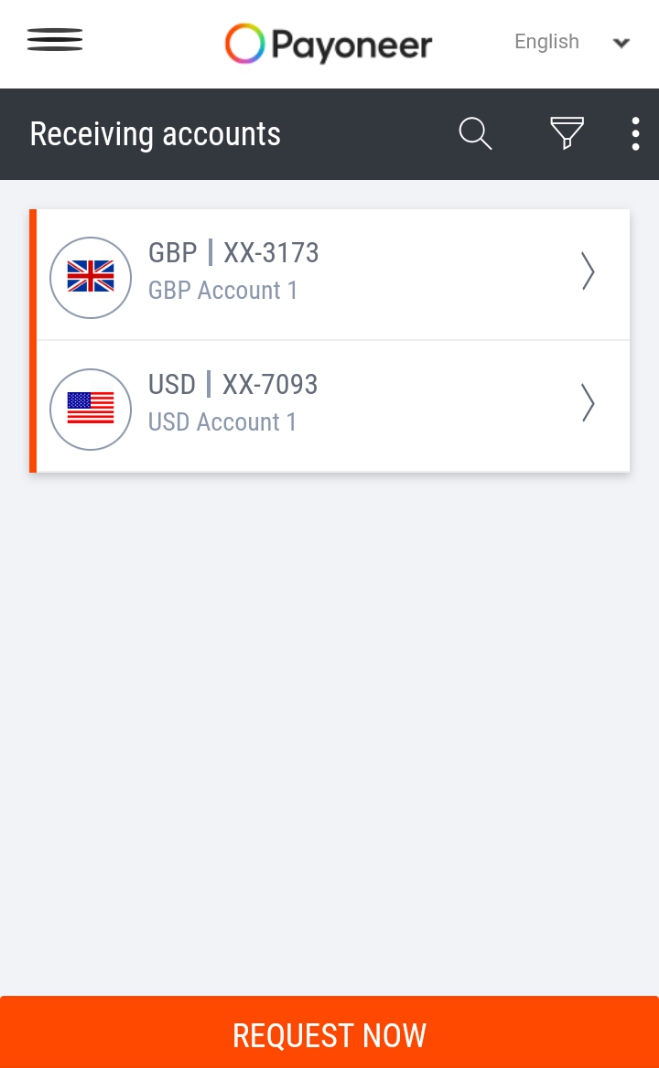Open the filter options

coord(567,134)
